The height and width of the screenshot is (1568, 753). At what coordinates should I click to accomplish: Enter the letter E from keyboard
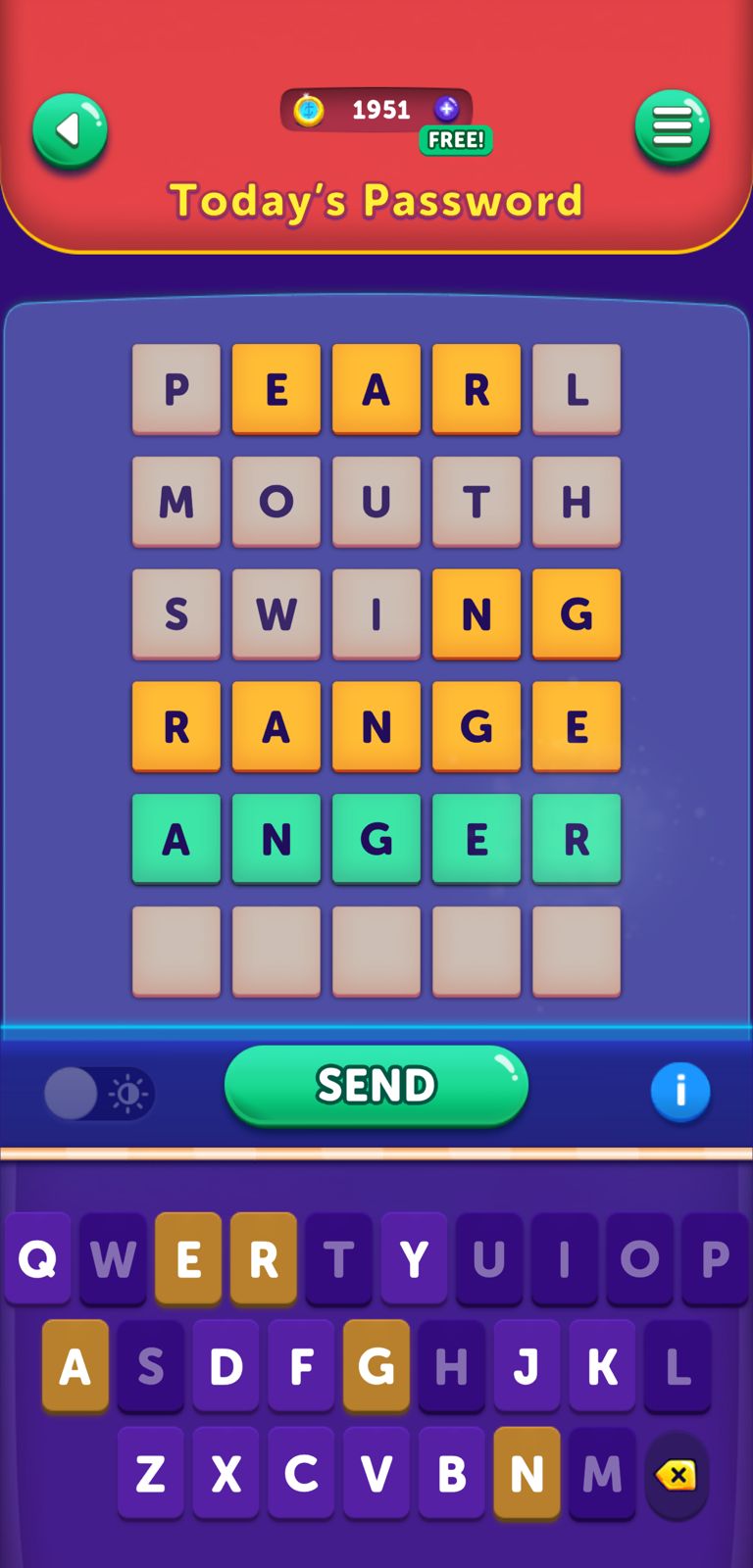[188, 1258]
